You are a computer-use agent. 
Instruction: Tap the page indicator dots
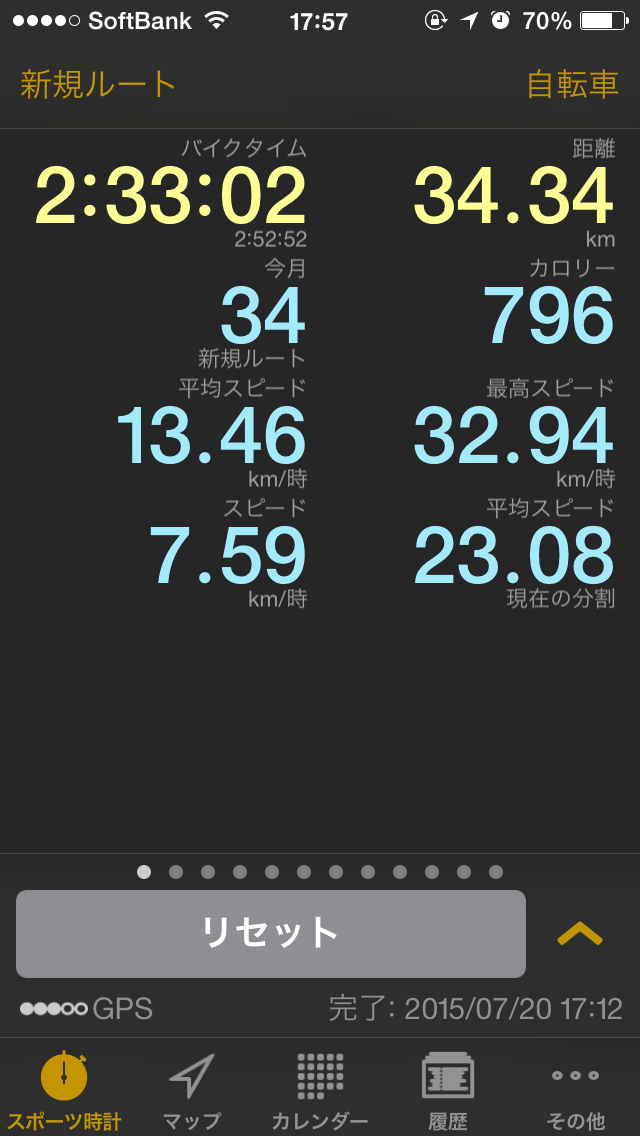click(320, 872)
